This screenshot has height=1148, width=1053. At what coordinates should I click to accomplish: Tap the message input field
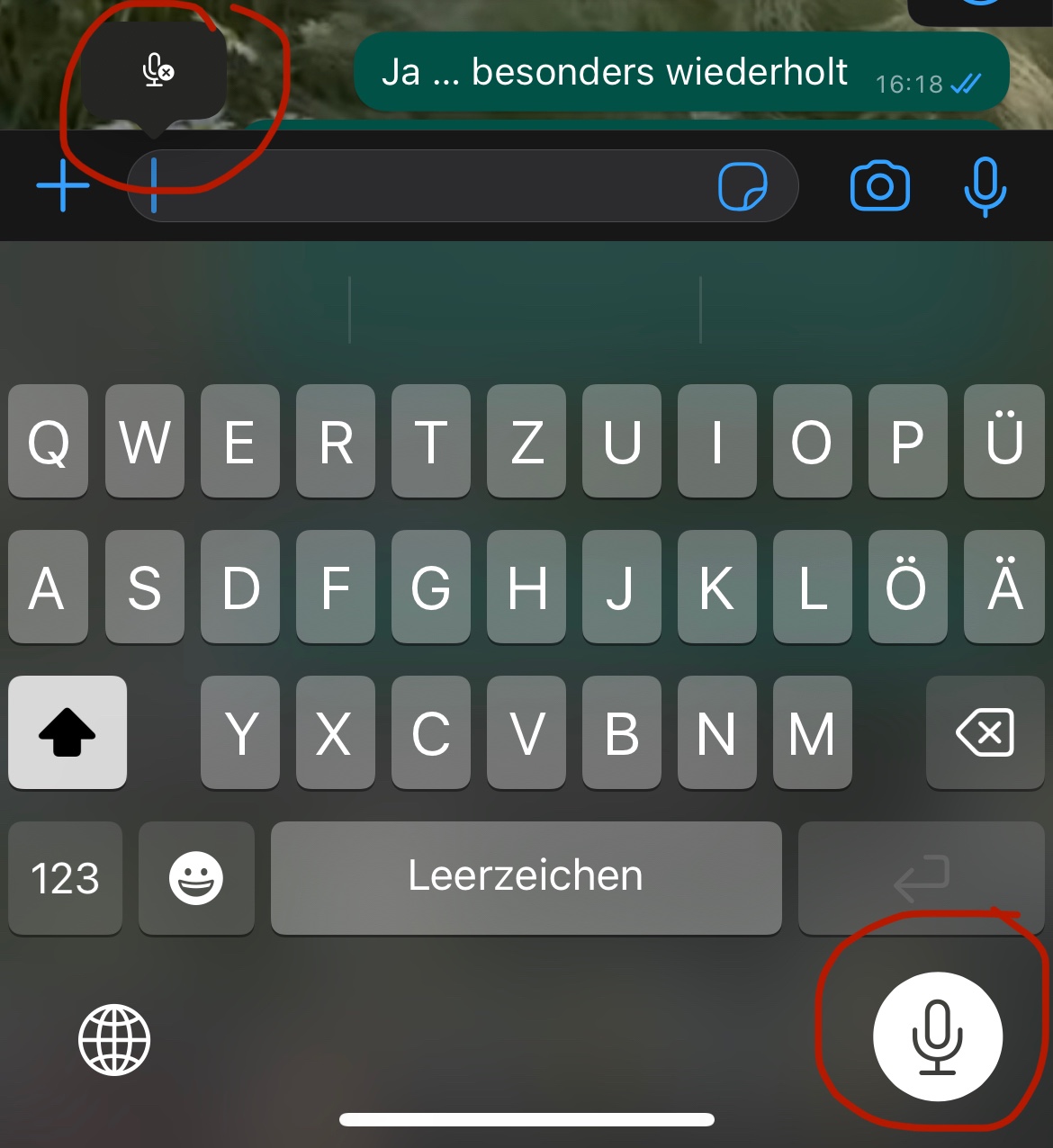(463, 185)
